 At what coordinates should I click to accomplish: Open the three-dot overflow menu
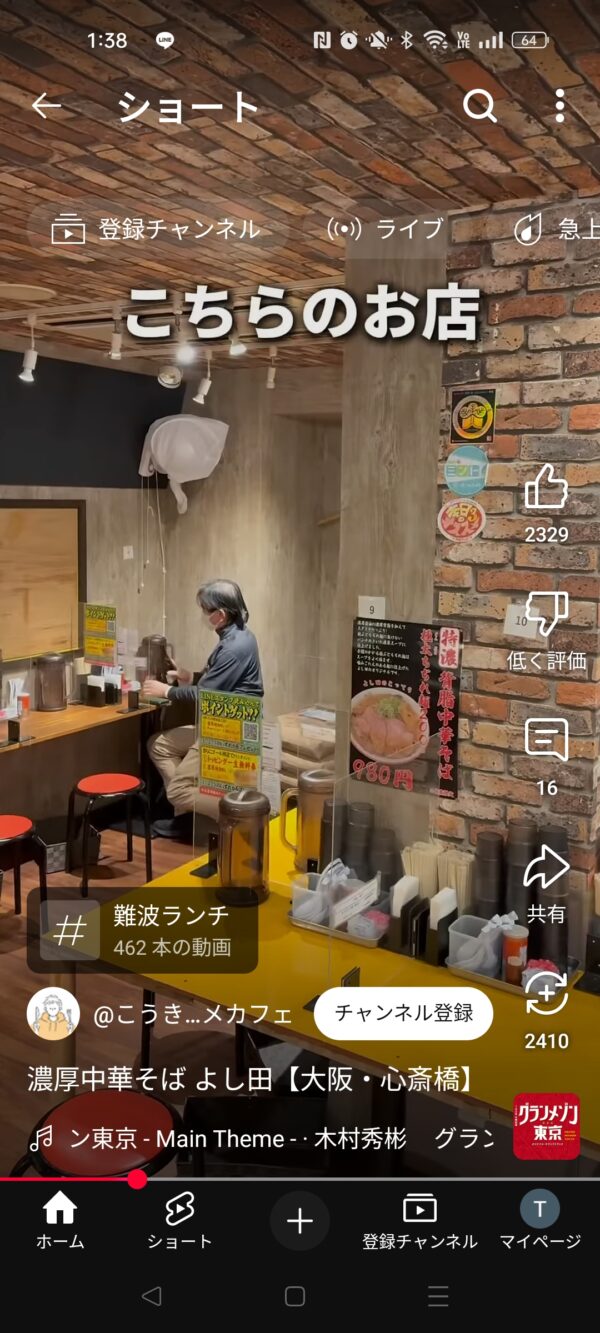pyautogui.click(x=559, y=106)
